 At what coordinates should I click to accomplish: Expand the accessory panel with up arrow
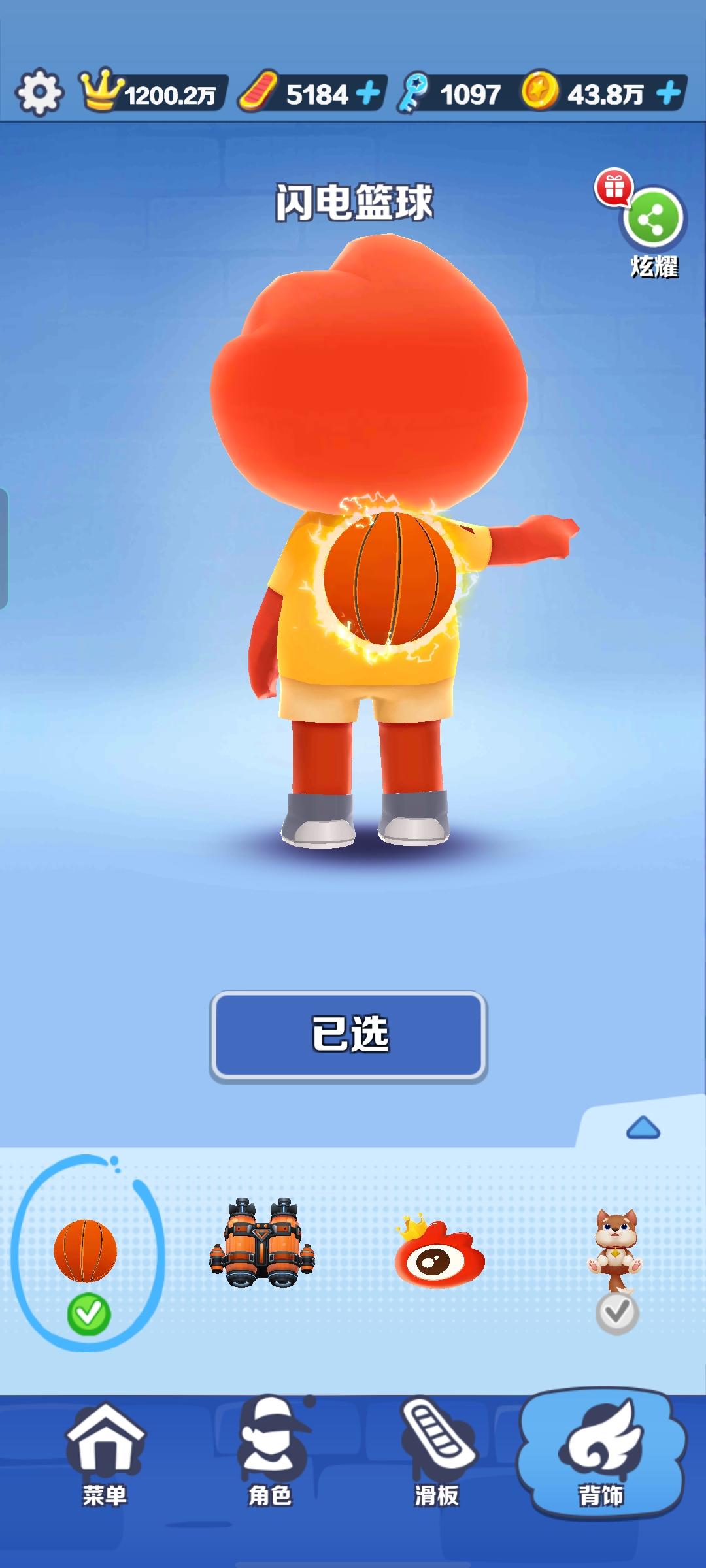pyautogui.click(x=643, y=1128)
